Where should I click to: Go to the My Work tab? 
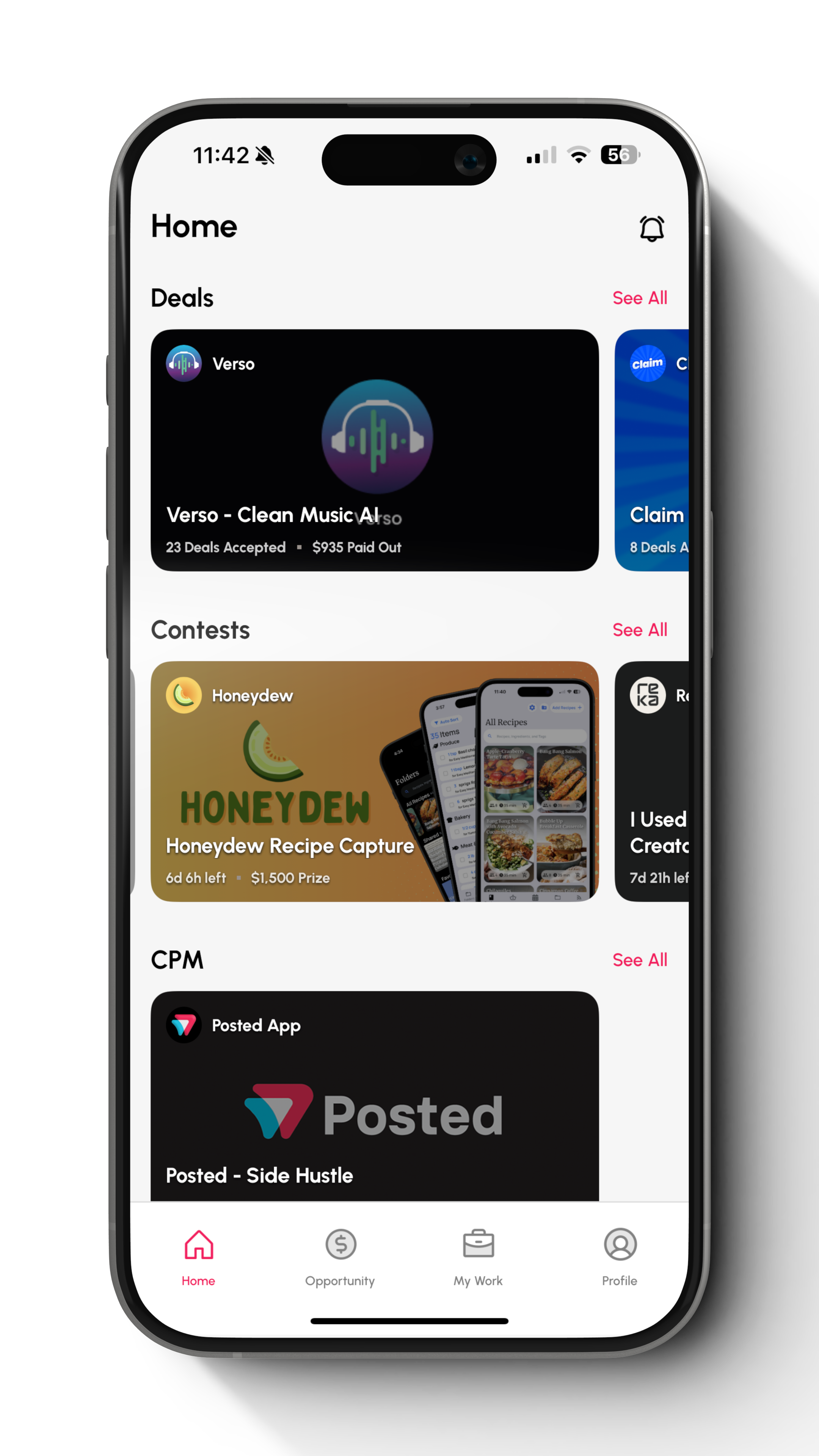point(478,1256)
